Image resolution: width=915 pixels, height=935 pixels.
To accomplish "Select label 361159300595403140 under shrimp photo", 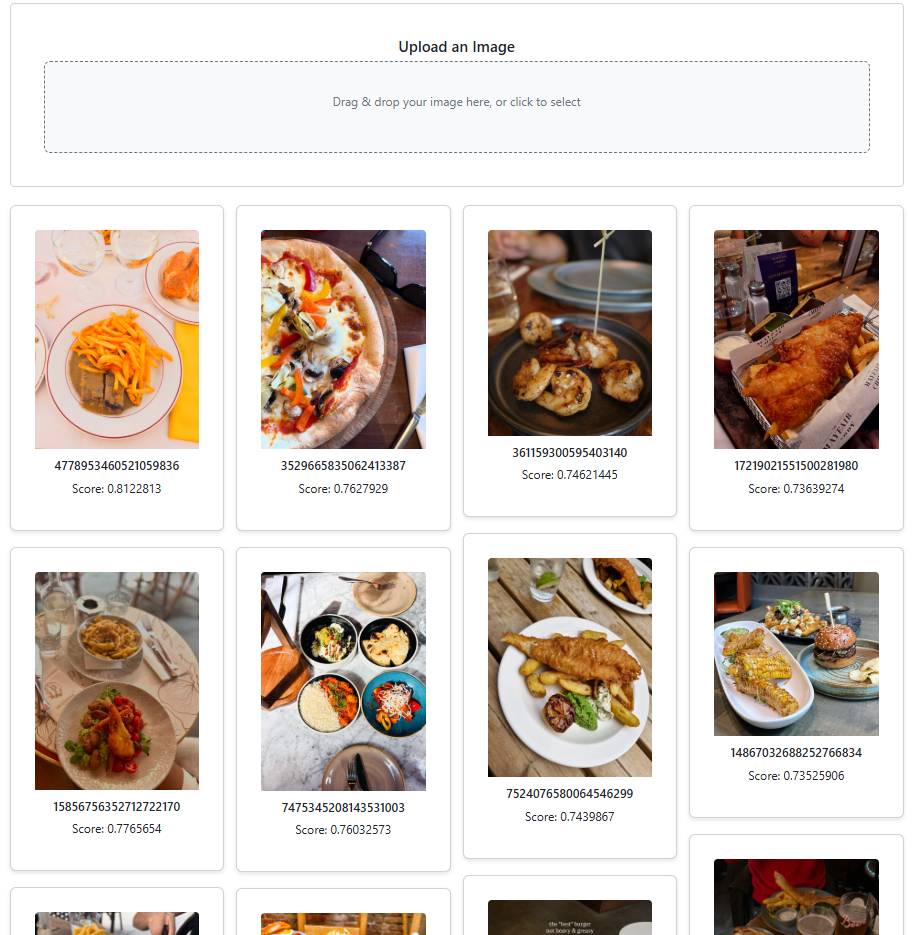I will pyautogui.click(x=569, y=452).
